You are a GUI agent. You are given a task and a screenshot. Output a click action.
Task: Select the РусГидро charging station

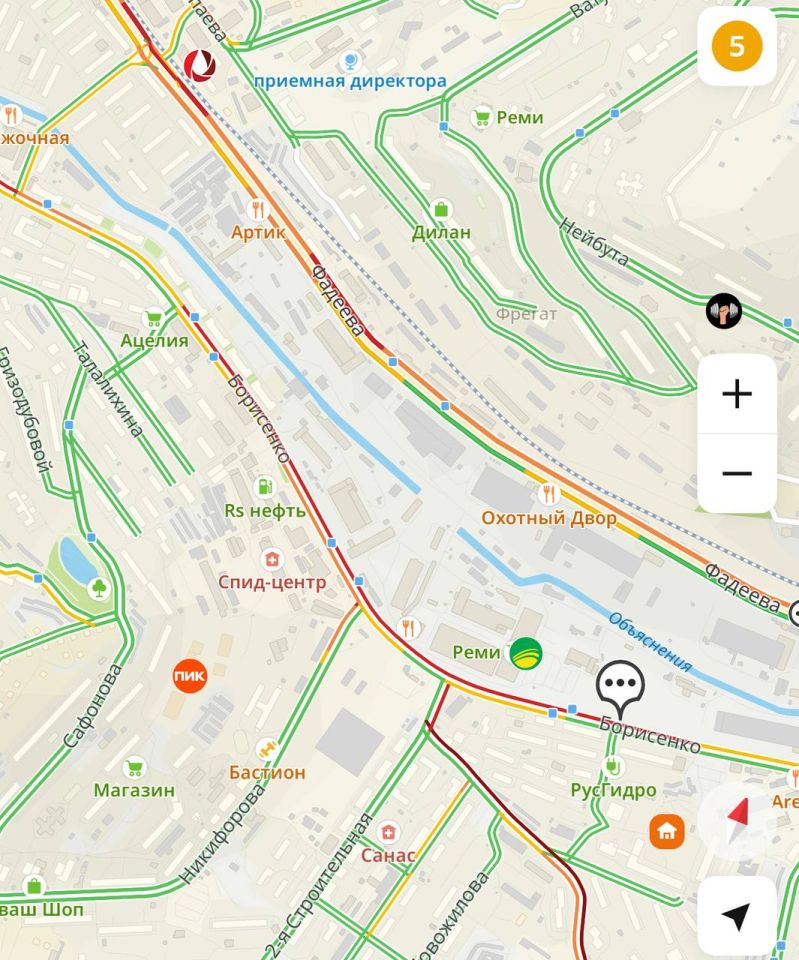[613, 767]
